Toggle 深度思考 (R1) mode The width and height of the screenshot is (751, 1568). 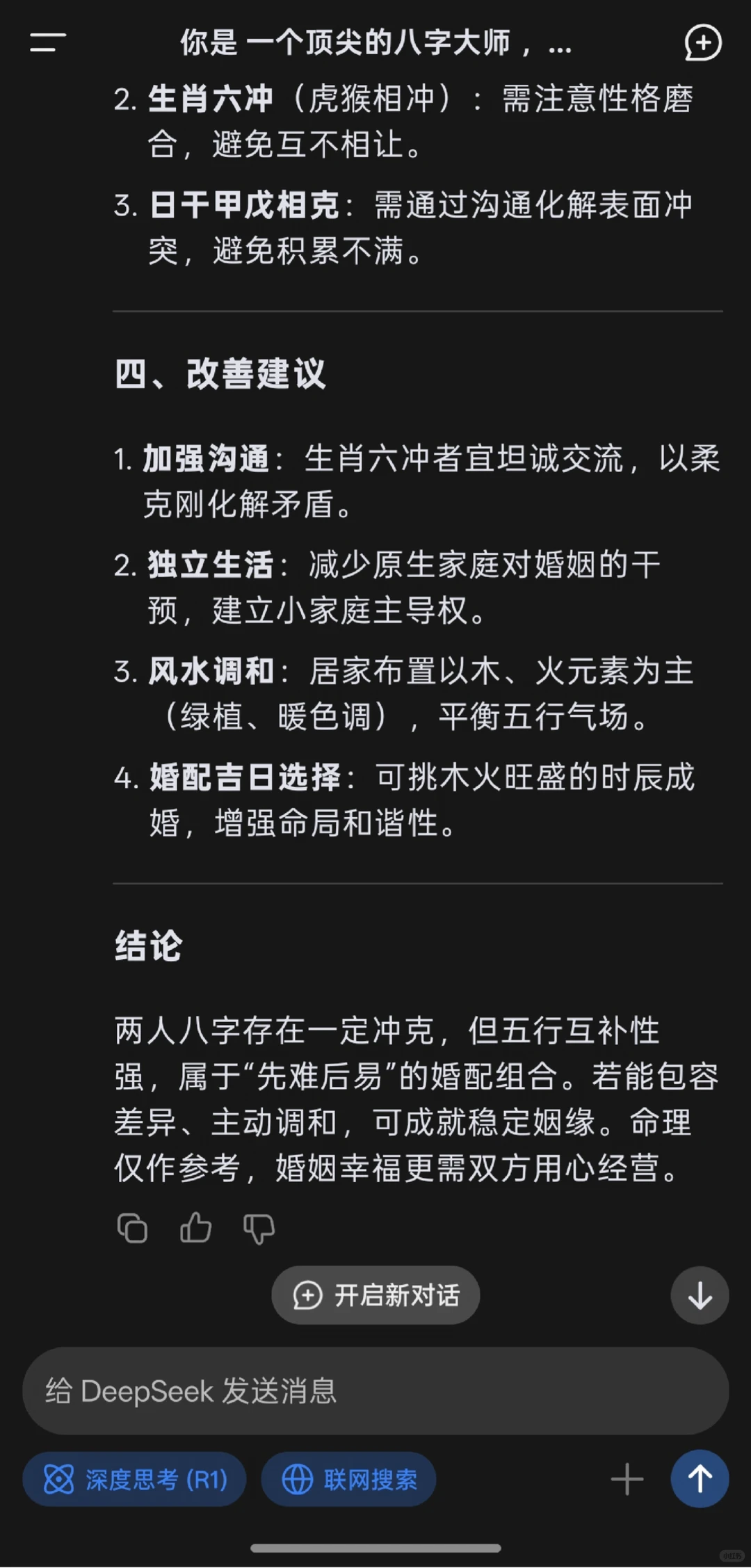pyautogui.click(x=134, y=1479)
